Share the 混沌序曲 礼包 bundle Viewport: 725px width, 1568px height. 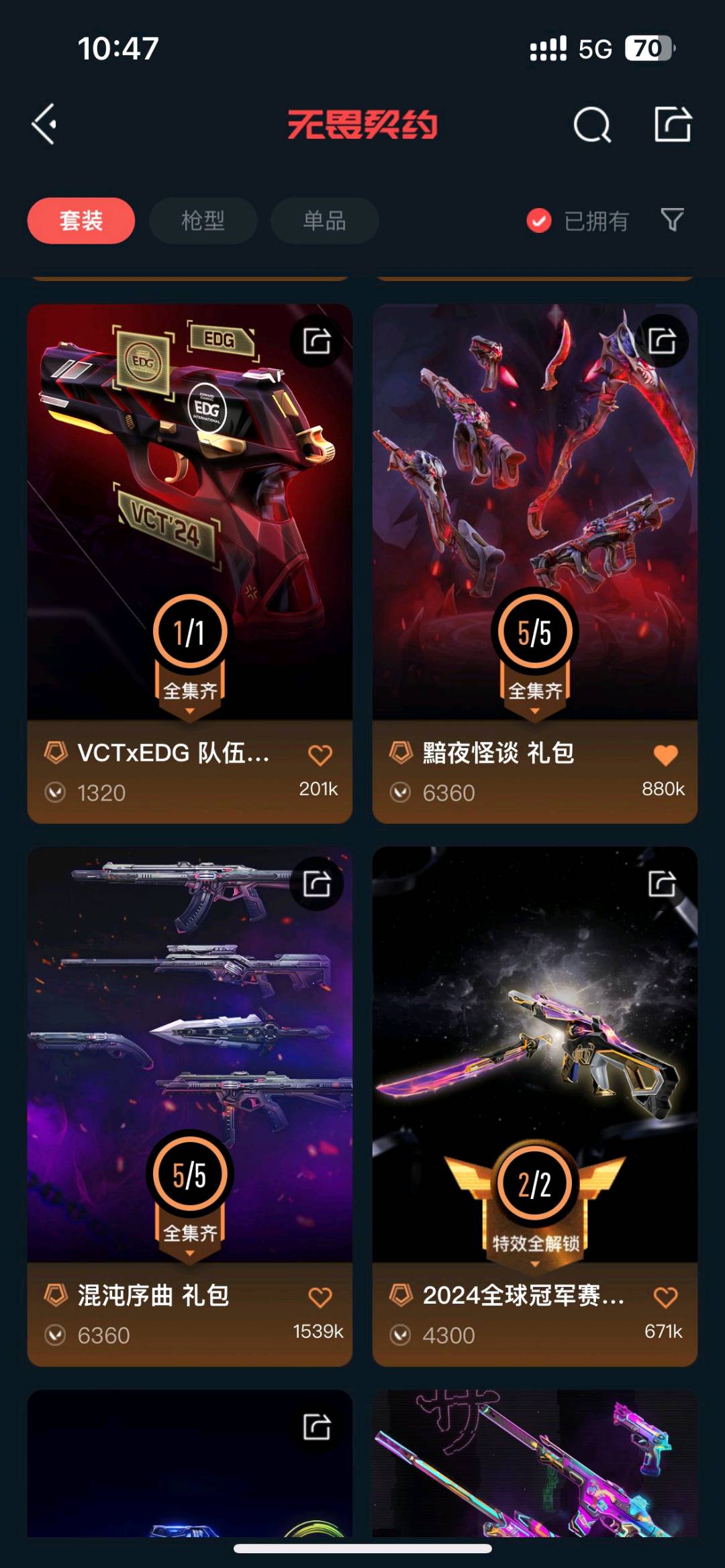(317, 884)
